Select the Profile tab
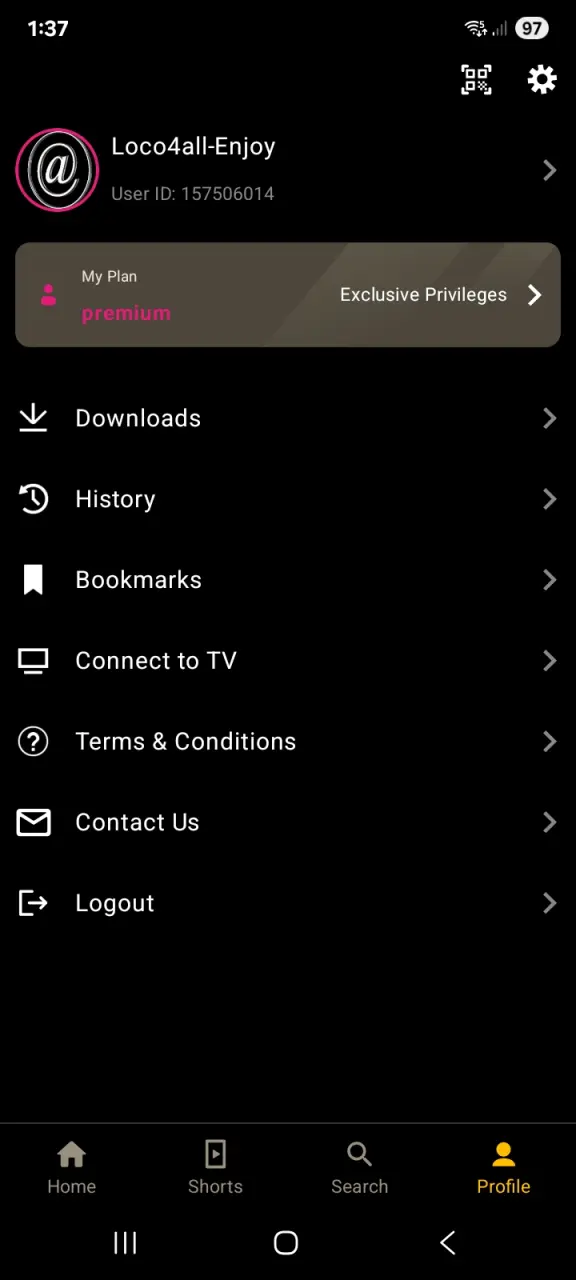 pyautogui.click(x=504, y=1168)
